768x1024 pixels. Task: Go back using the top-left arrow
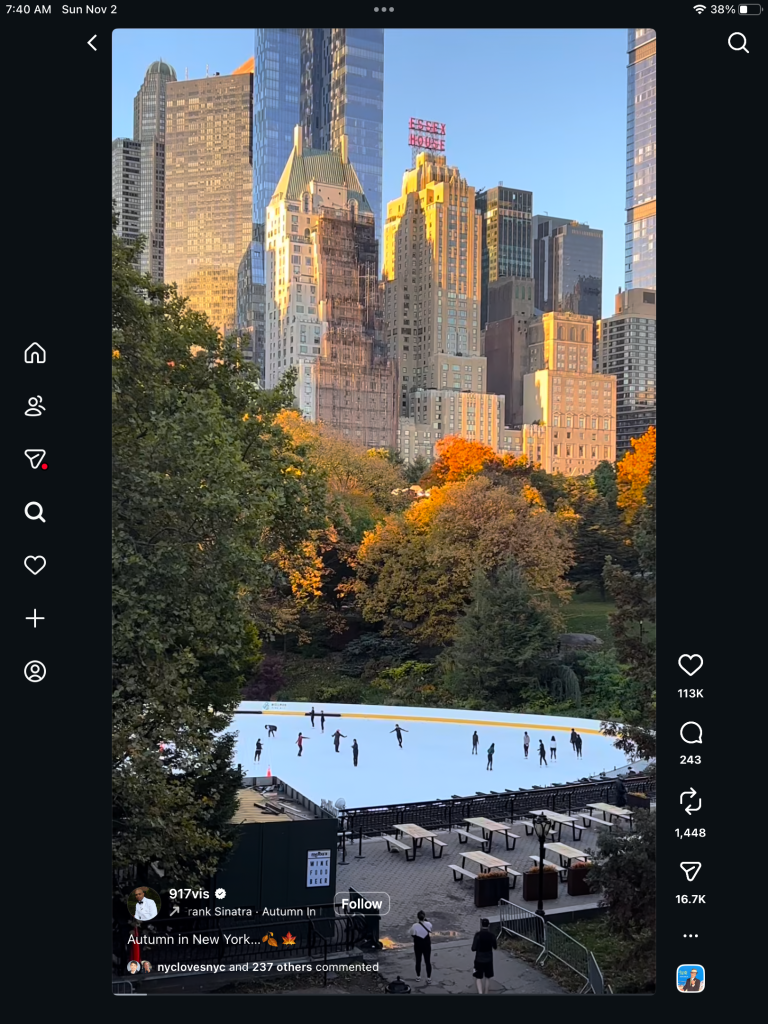92,43
